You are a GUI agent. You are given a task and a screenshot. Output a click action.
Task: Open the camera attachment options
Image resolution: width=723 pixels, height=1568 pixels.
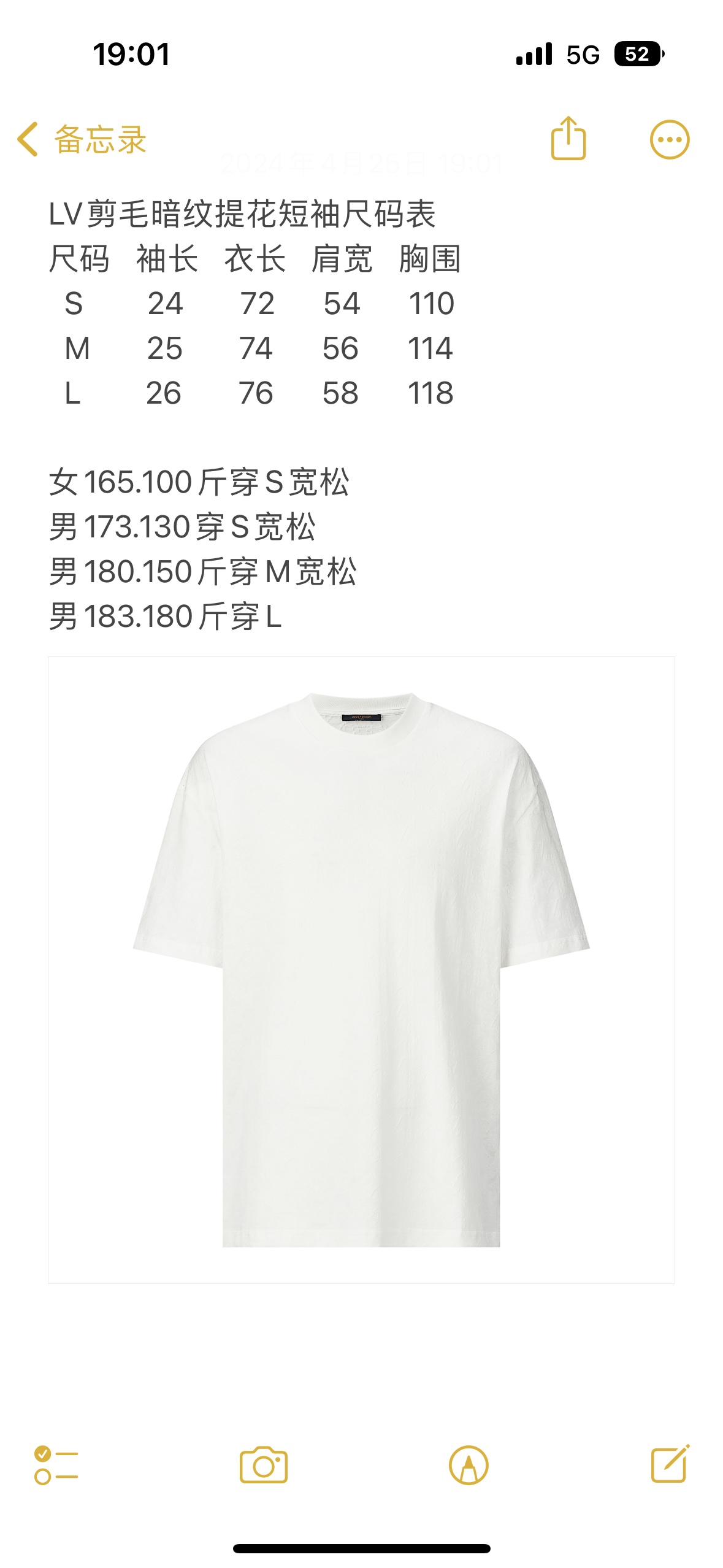pos(264,1465)
